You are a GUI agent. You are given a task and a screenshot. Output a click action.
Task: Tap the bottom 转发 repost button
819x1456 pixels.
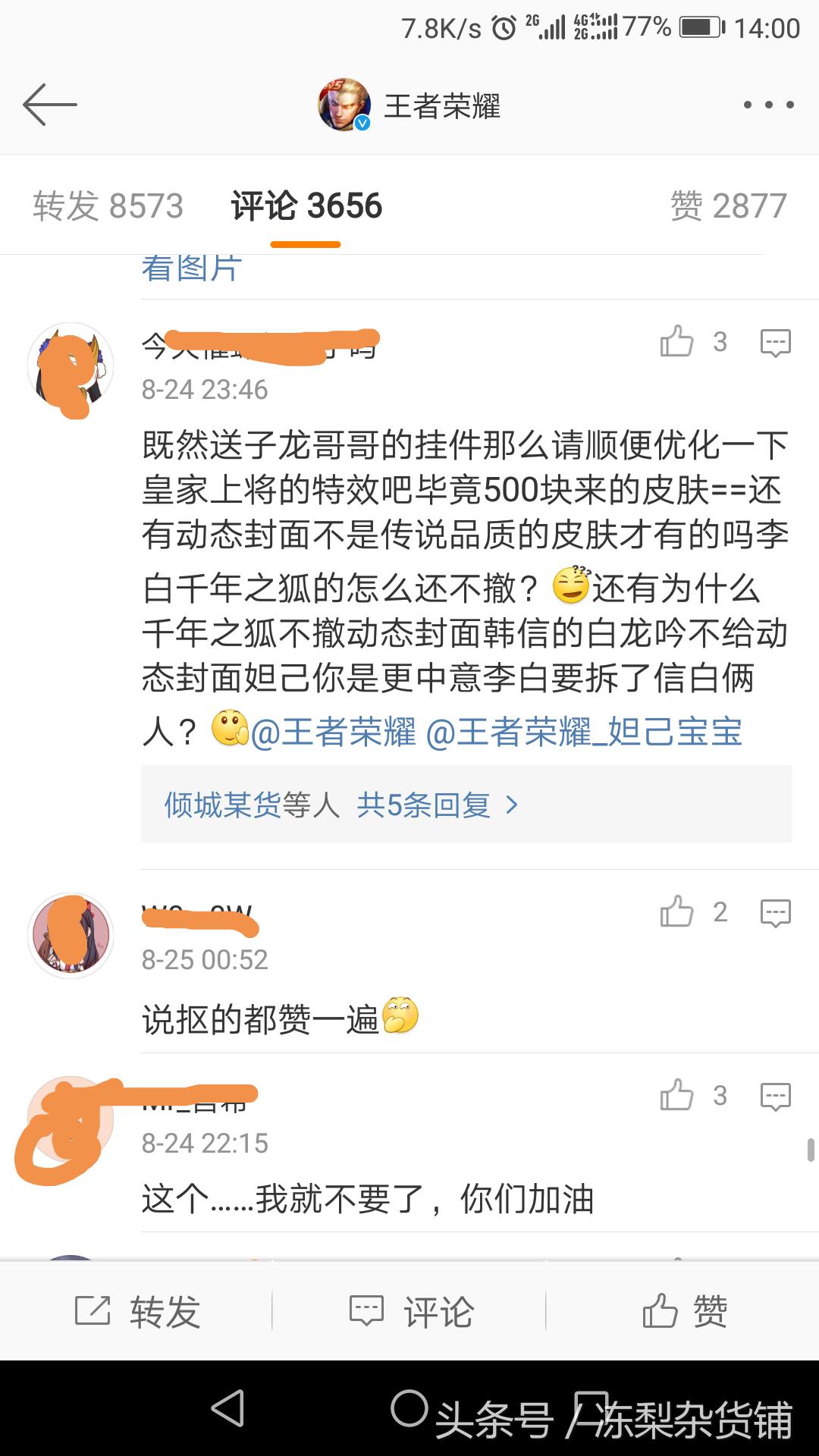138,1311
